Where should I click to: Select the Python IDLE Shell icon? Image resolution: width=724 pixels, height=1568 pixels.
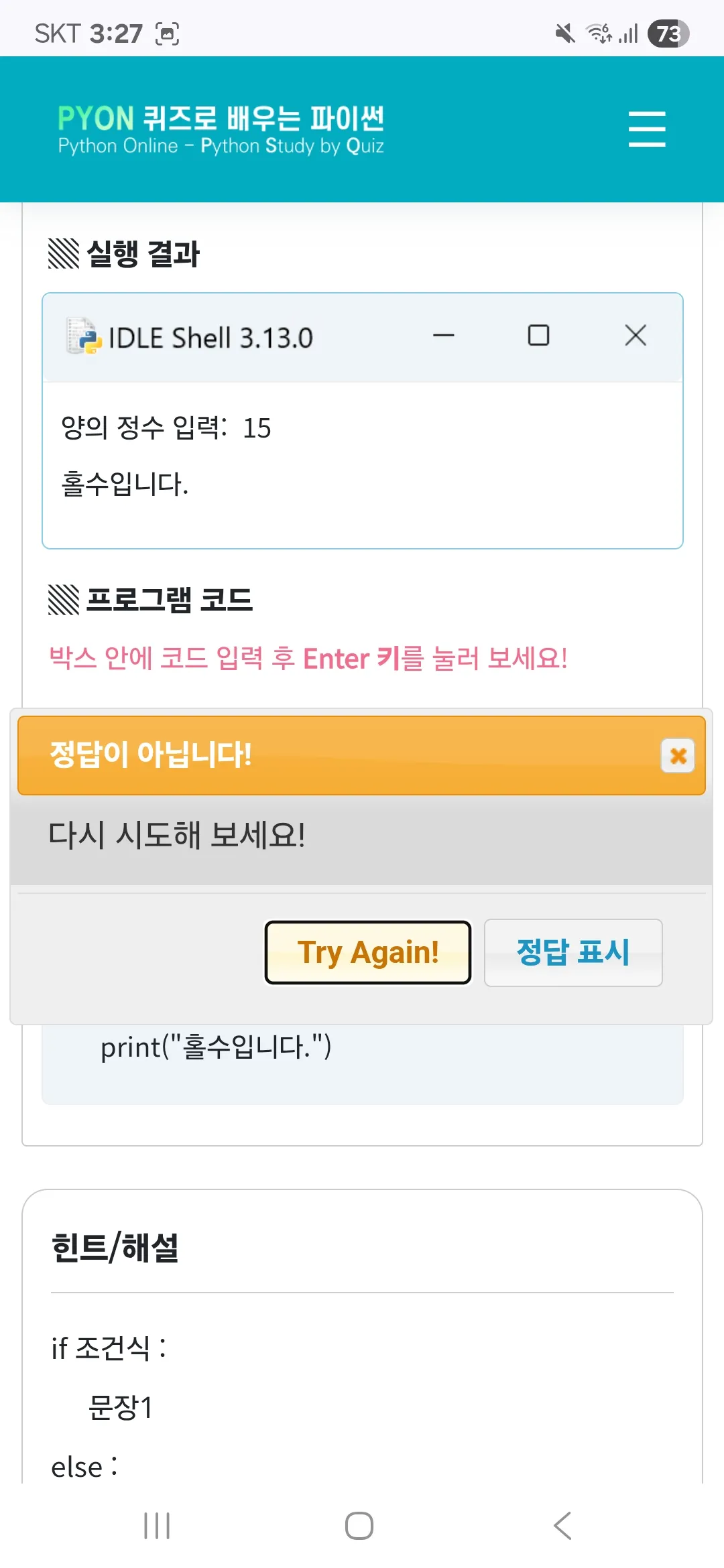83,336
